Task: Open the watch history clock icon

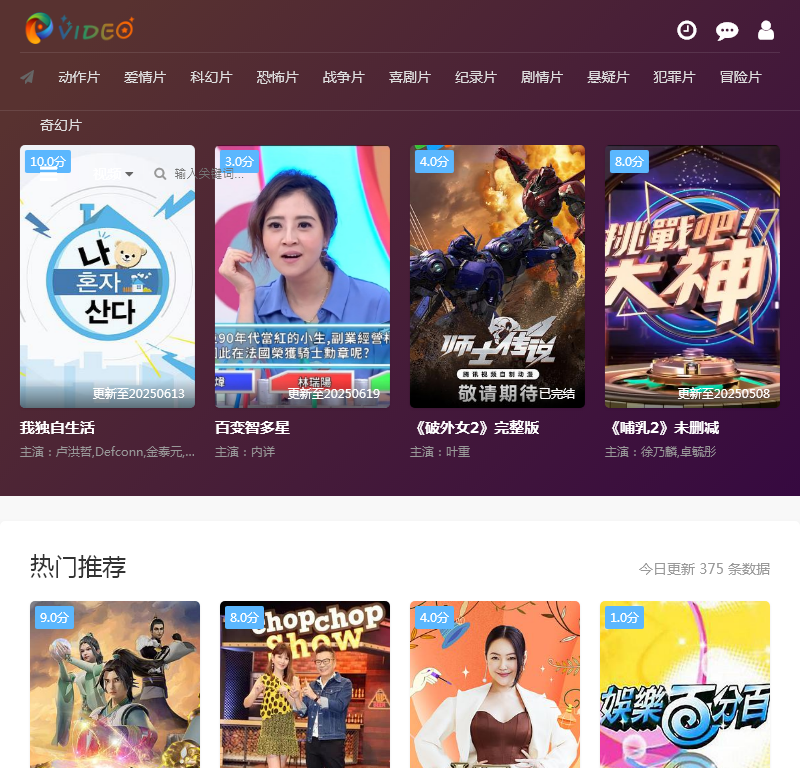Action: click(687, 30)
